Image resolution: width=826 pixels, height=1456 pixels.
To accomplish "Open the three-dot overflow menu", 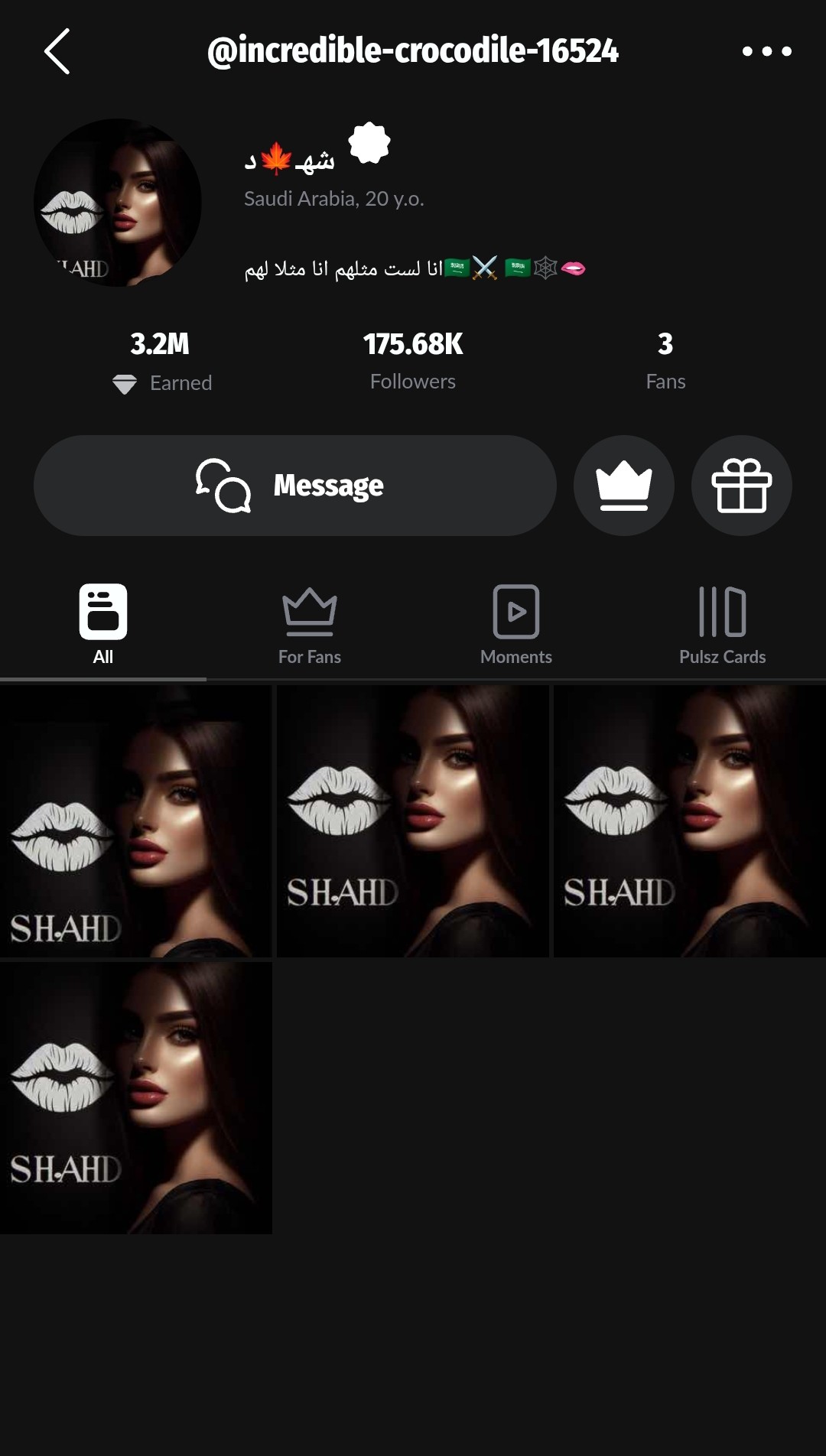I will pos(766,51).
